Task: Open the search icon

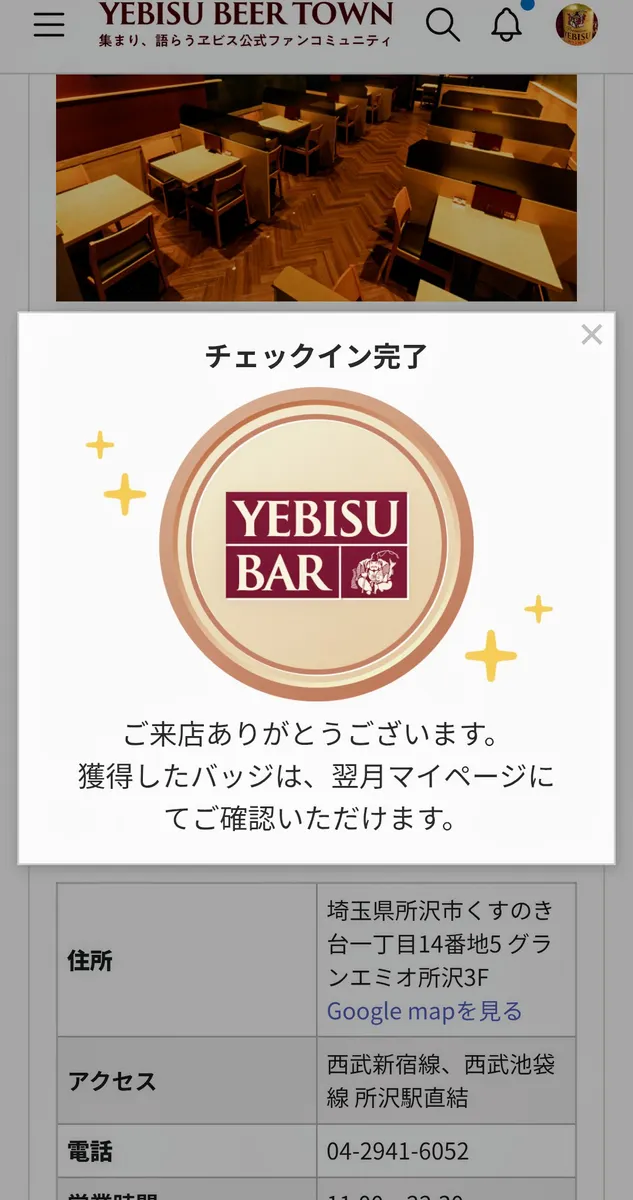Action: click(x=443, y=25)
